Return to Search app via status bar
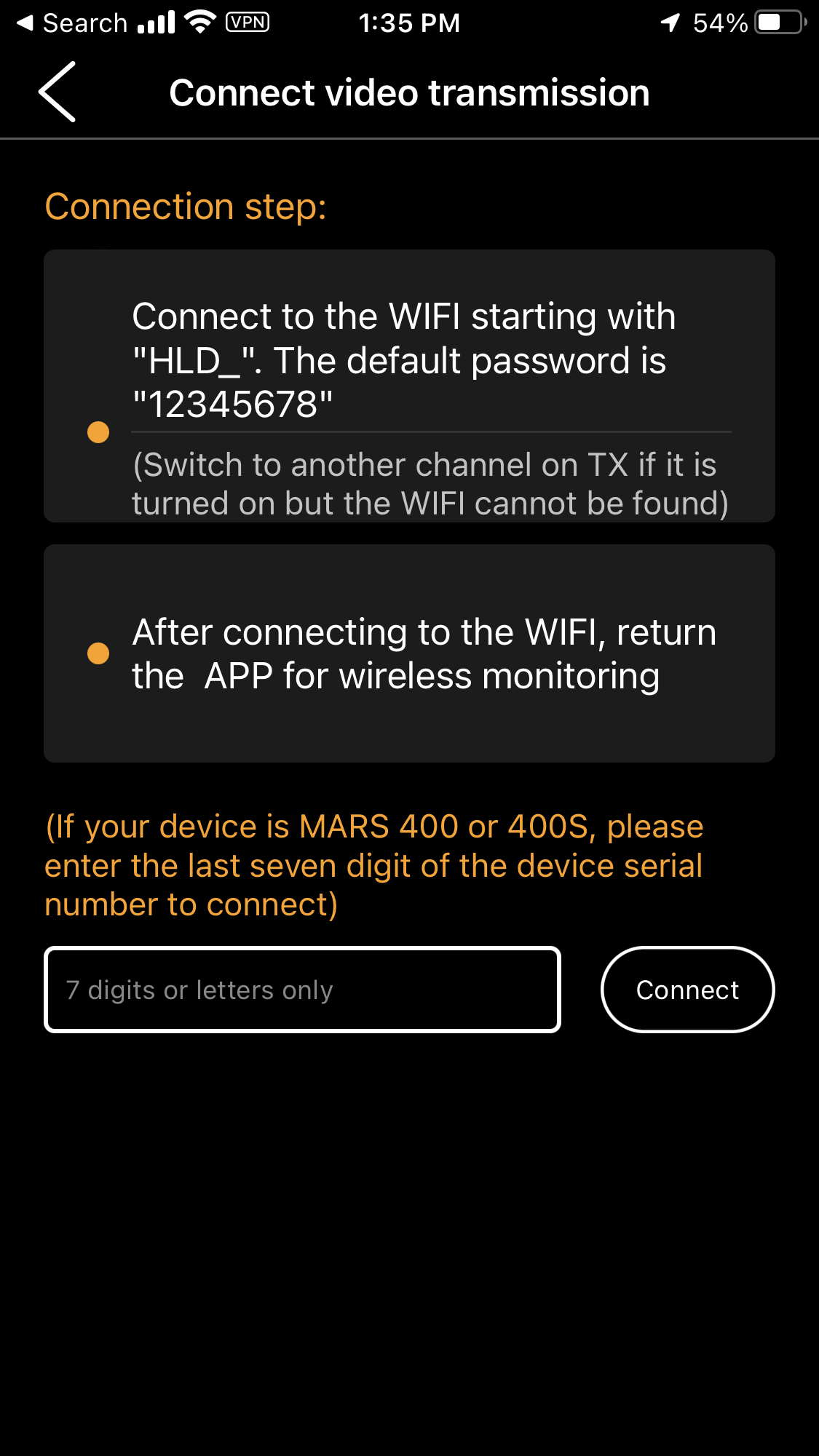The width and height of the screenshot is (819, 1456). tap(71, 23)
